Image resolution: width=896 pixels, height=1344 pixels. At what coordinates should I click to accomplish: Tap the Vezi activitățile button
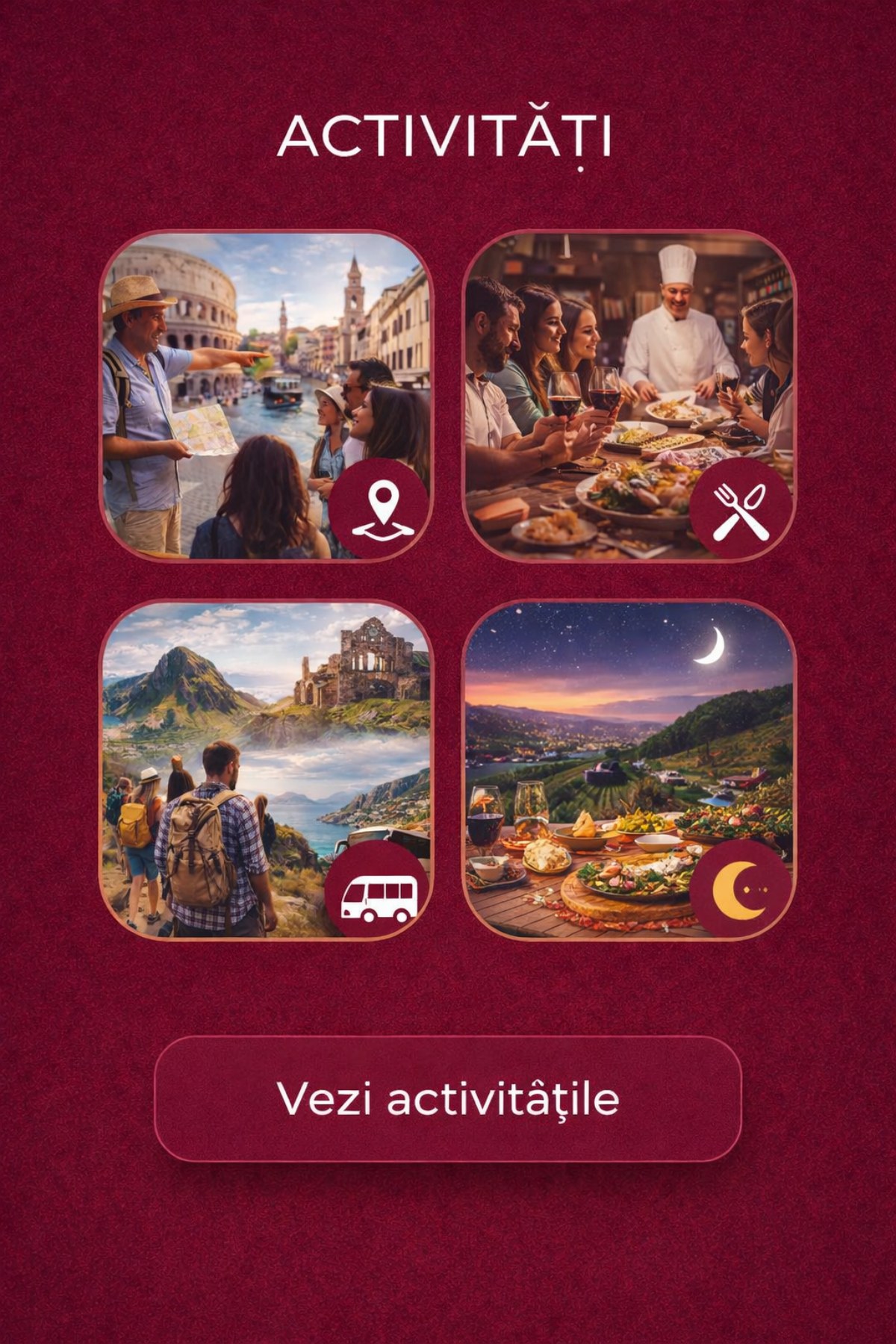[x=447, y=1098]
